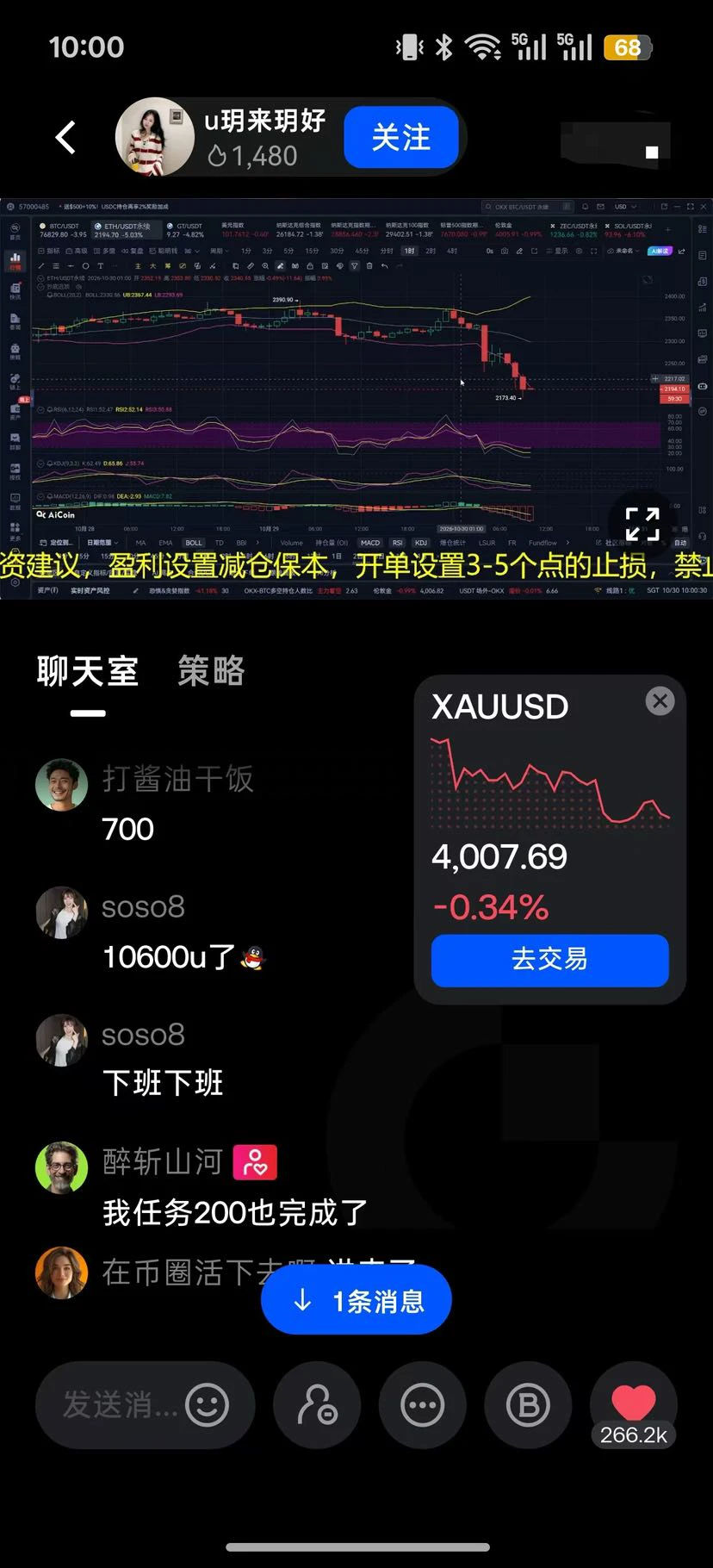
Task: View 打酱油干饭's user avatar
Action: [61, 785]
